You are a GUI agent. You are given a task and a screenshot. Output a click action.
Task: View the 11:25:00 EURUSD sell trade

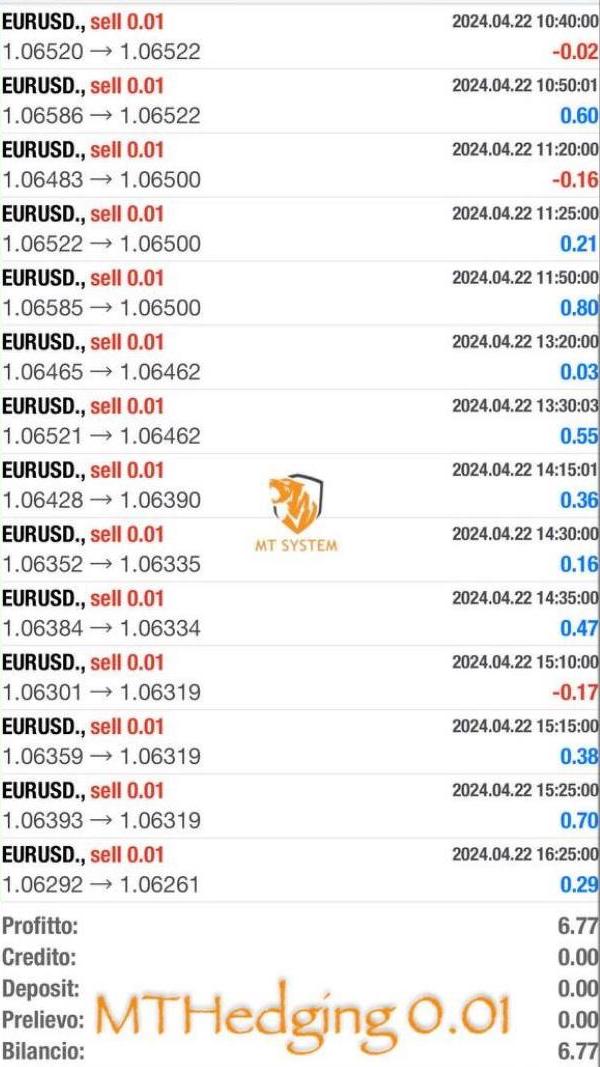pos(300,229)
